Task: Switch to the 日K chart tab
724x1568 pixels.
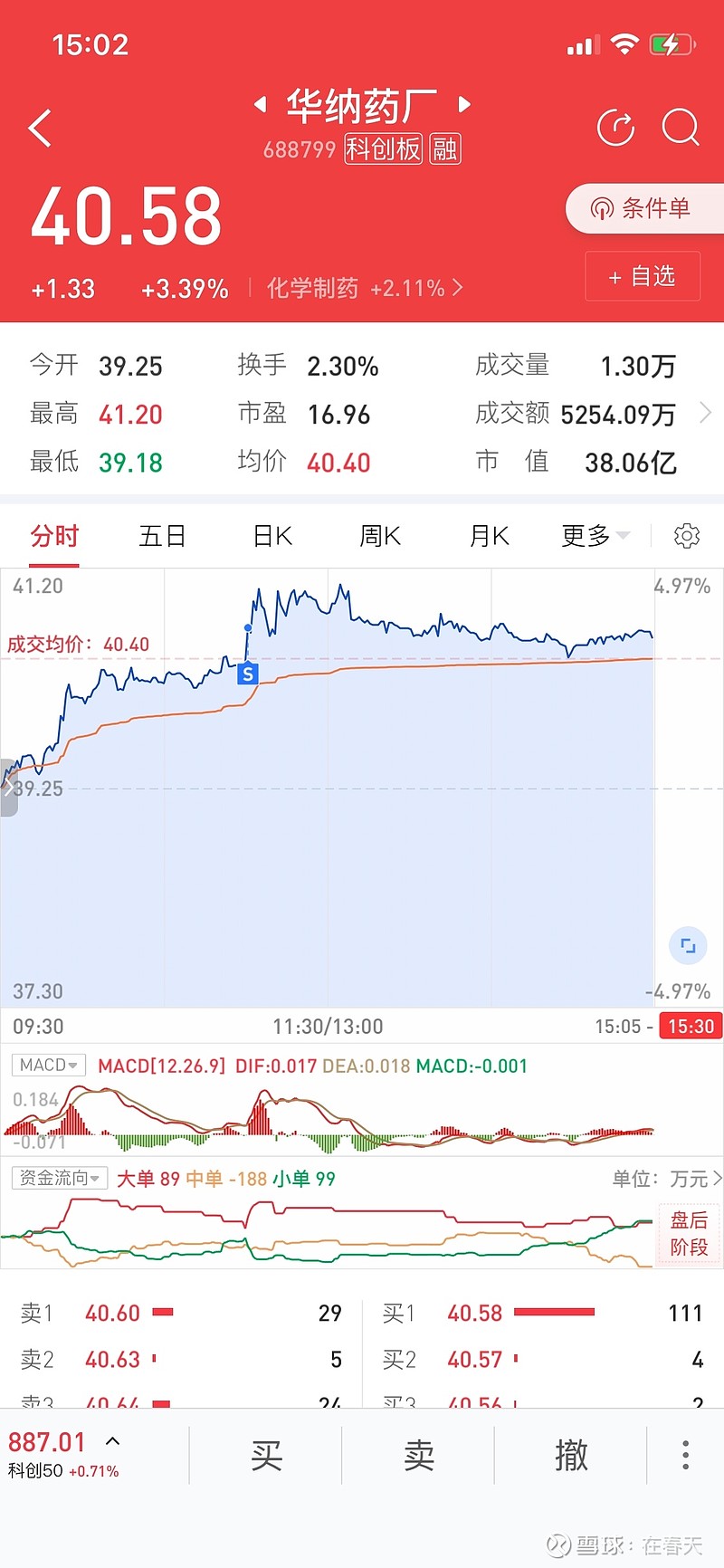Action: [x=272, y=536]
